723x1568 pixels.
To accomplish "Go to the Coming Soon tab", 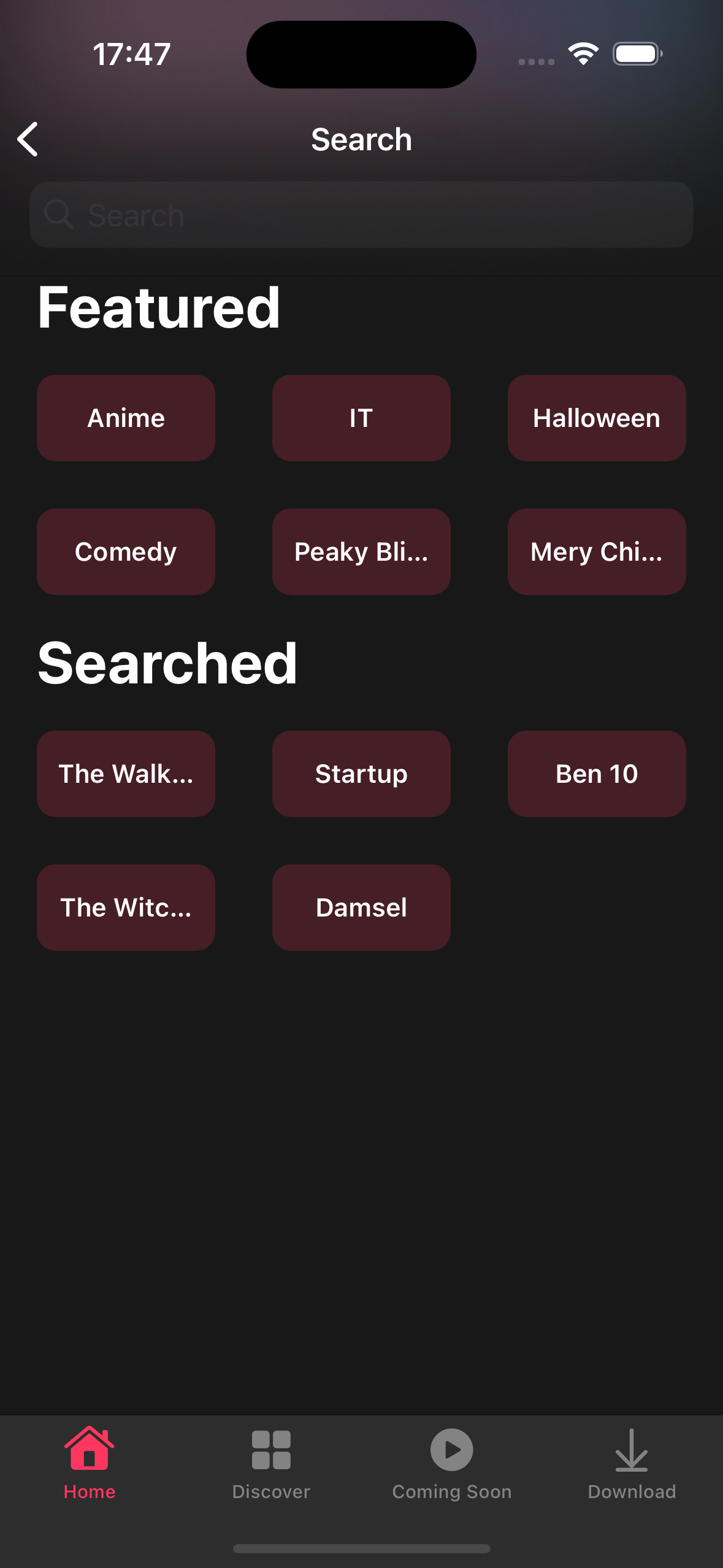I will 452,1462.
